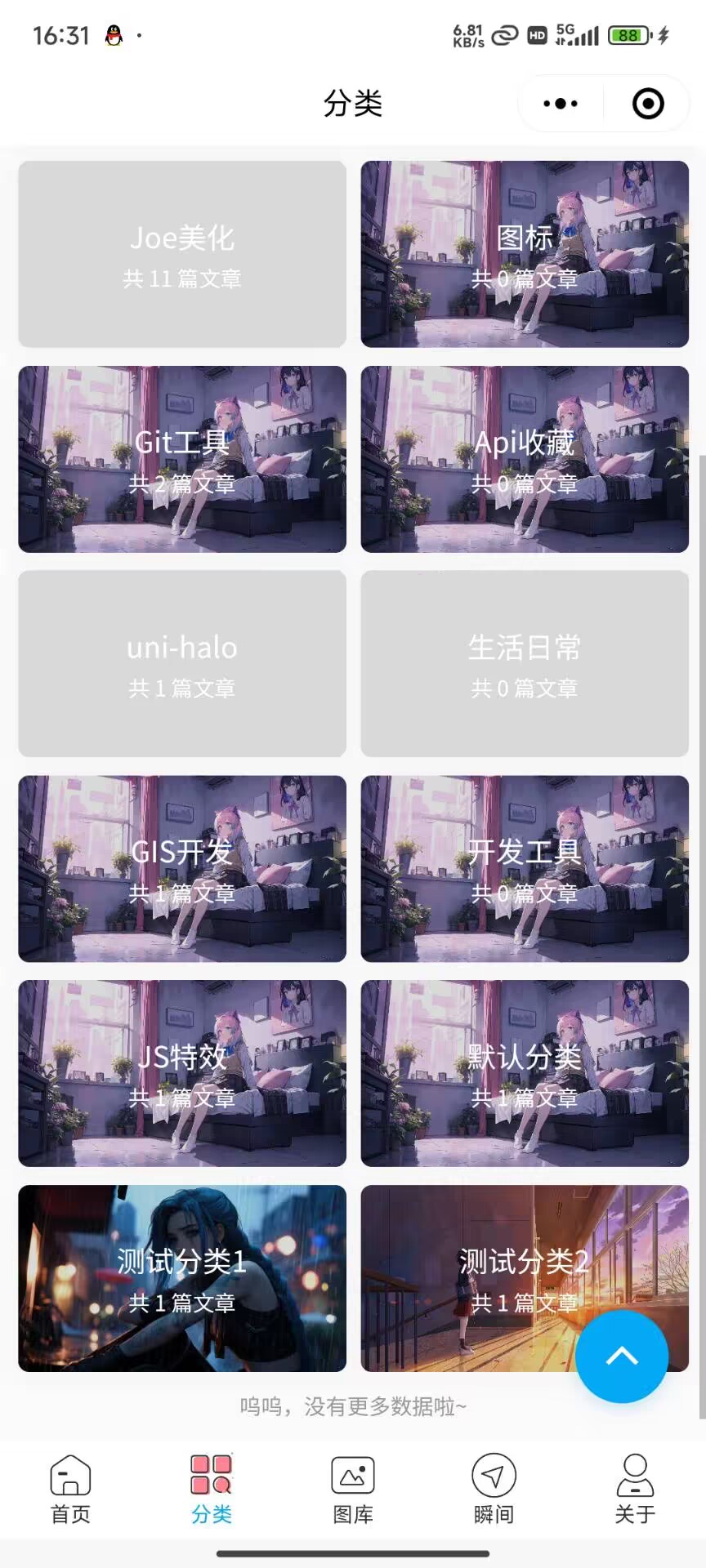Open the 开发工具 category
Image resolution: width=706 pixels, height=1568 pixels.
point(525,869)
